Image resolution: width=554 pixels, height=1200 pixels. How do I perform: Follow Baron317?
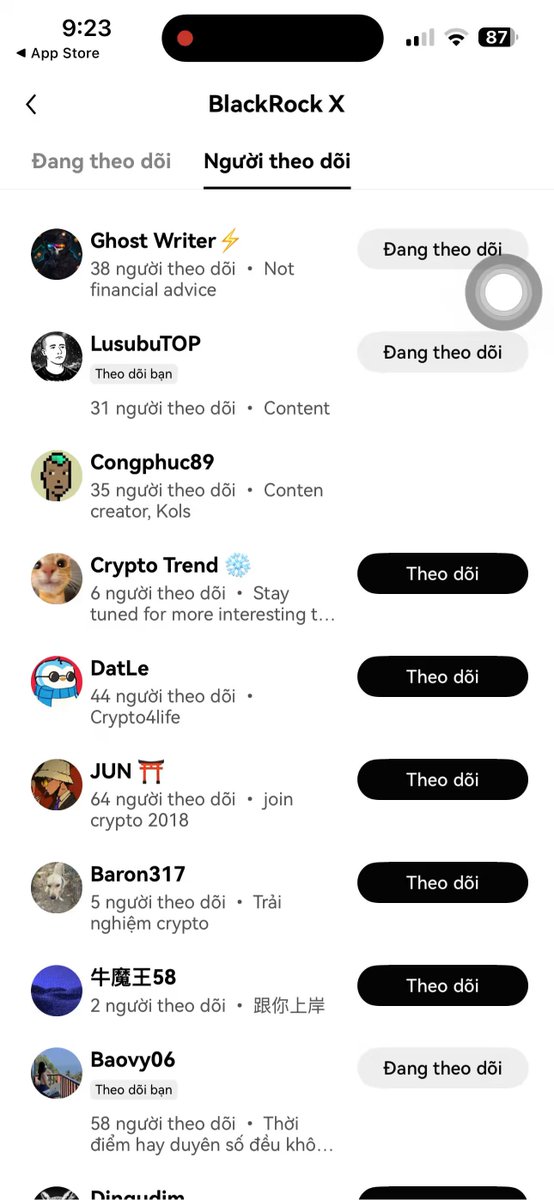pyautogui.click(x=442, y=883)
